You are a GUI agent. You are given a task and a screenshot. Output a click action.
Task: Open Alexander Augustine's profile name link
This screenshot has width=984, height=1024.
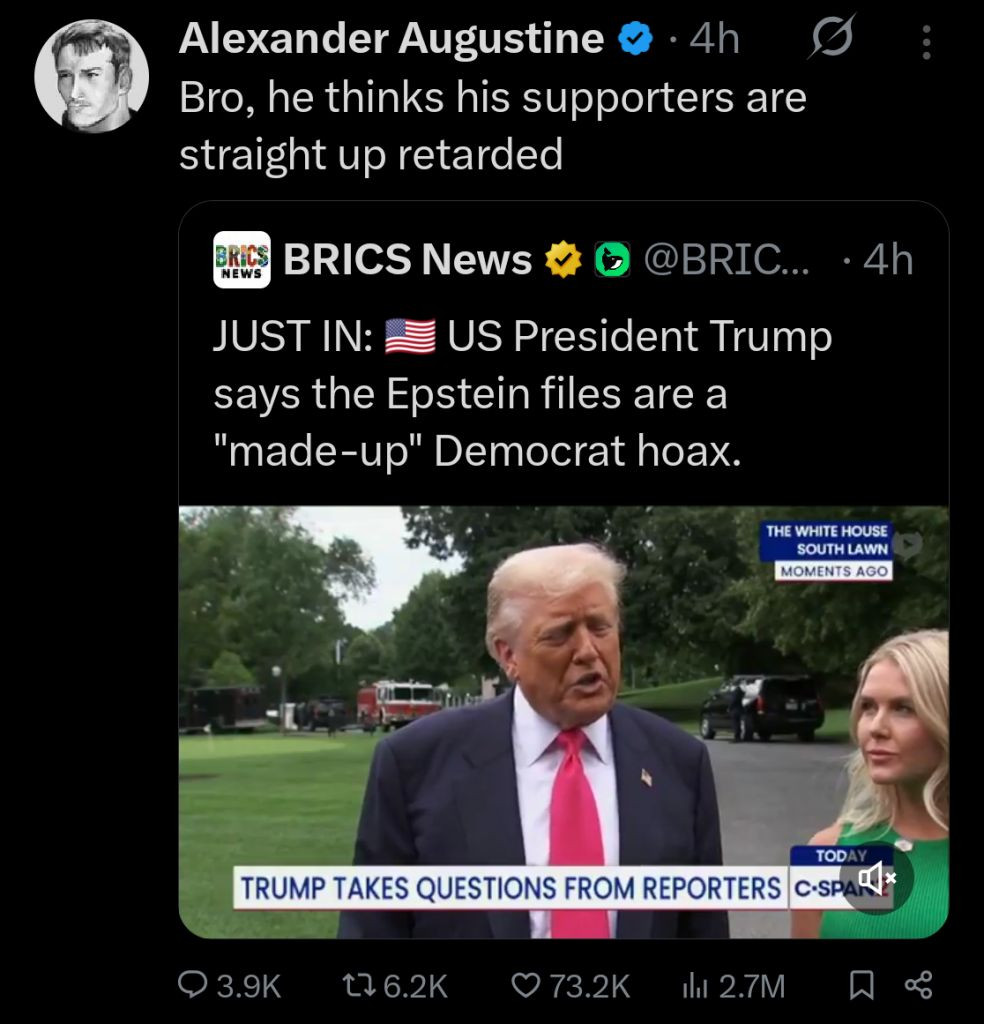coord(391,40)
